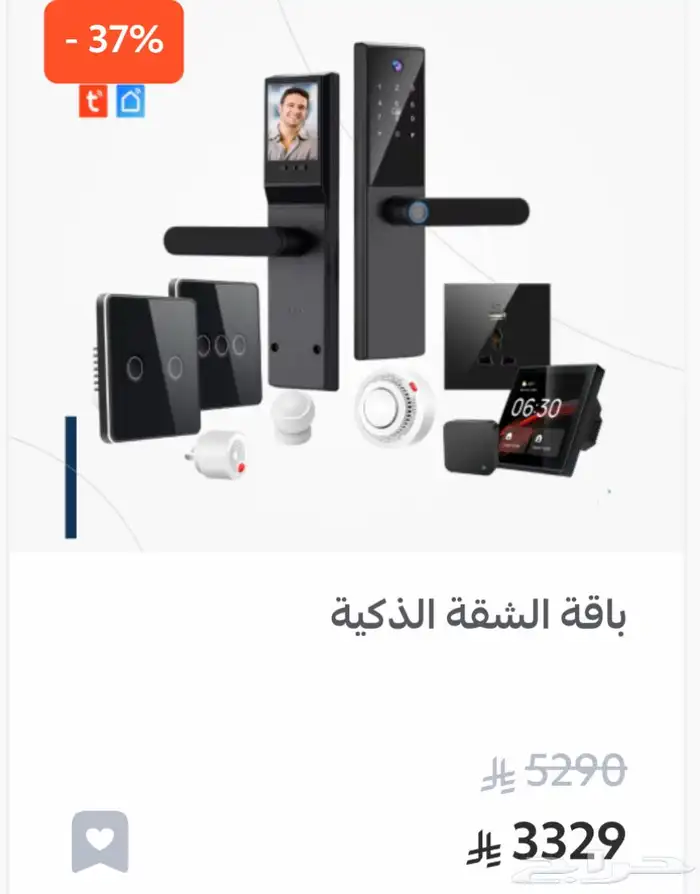700x894 pixels.
Task: Save the smart apartment package to wishlist
Action: tap(100, 841)
